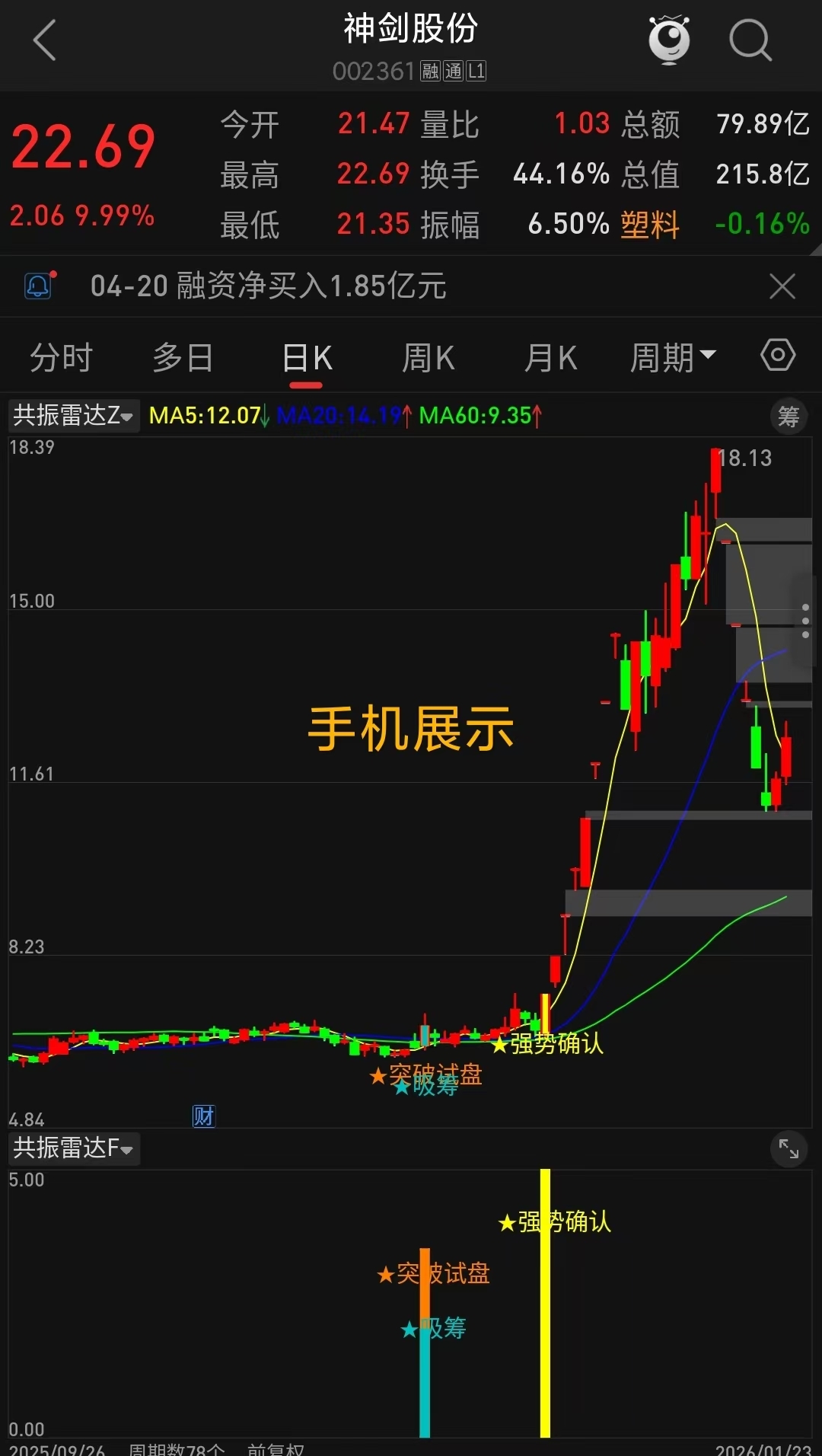
Task: Open the 塑料 sector link
Action: pos(649,224)
